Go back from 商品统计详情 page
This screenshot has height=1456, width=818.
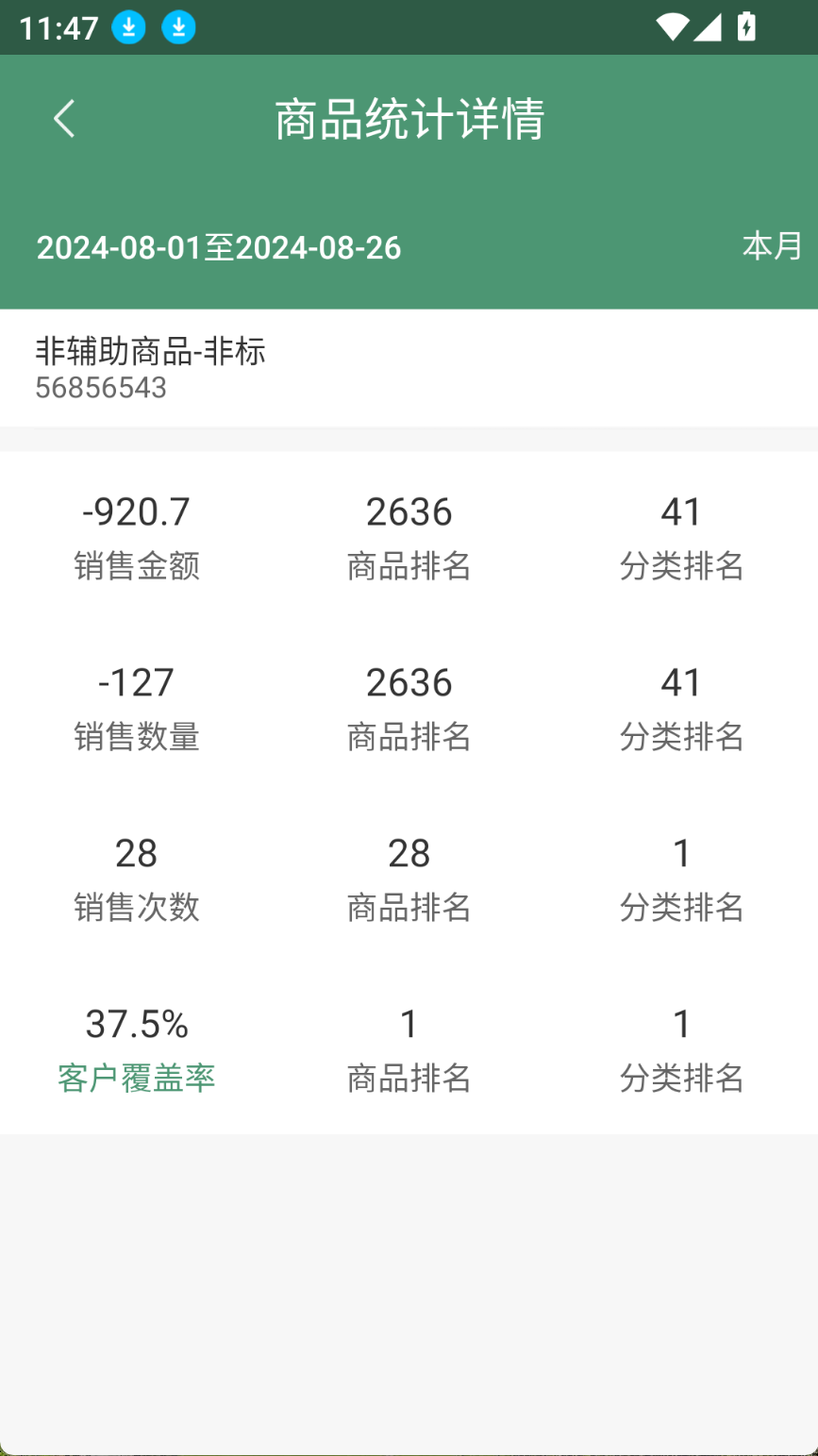[x=64, y=119]
